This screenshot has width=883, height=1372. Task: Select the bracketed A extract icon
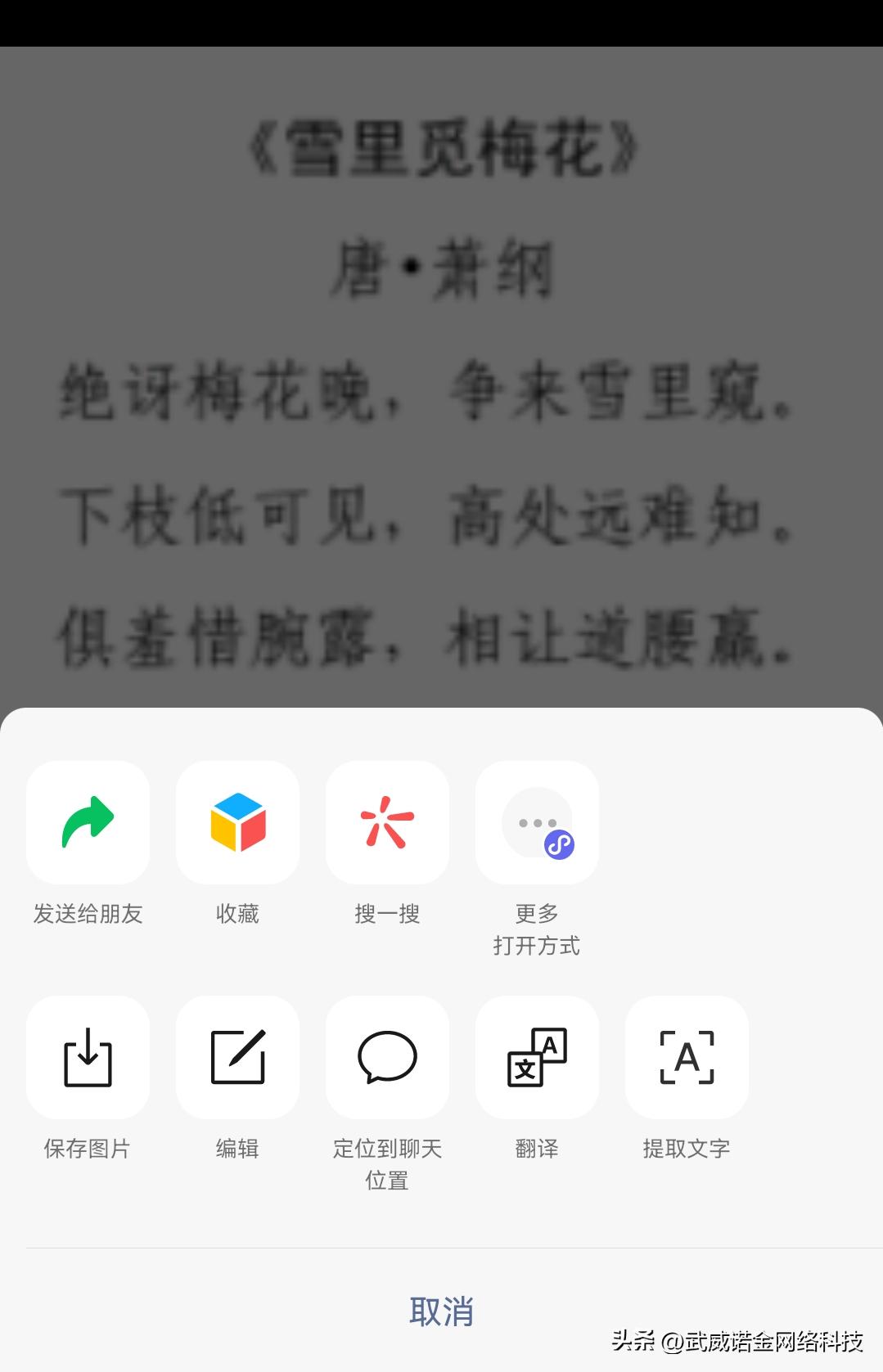click(686, 1057)
